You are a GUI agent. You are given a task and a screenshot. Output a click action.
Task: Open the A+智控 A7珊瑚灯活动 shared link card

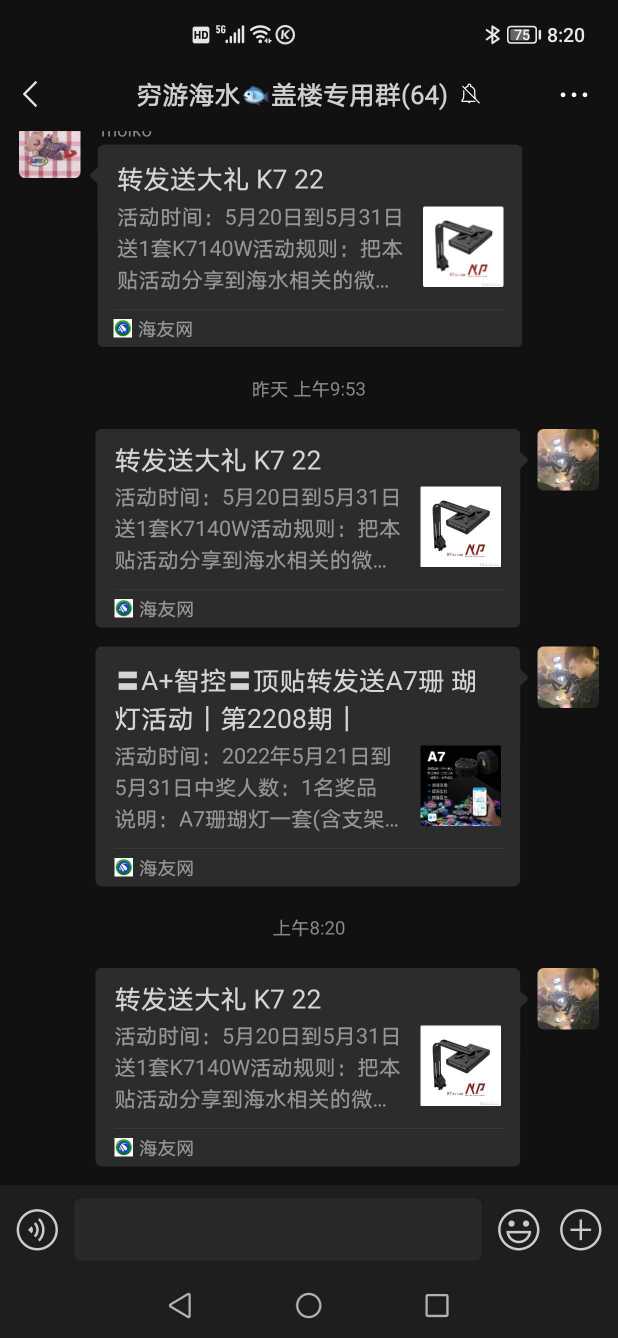click(307, 766)
